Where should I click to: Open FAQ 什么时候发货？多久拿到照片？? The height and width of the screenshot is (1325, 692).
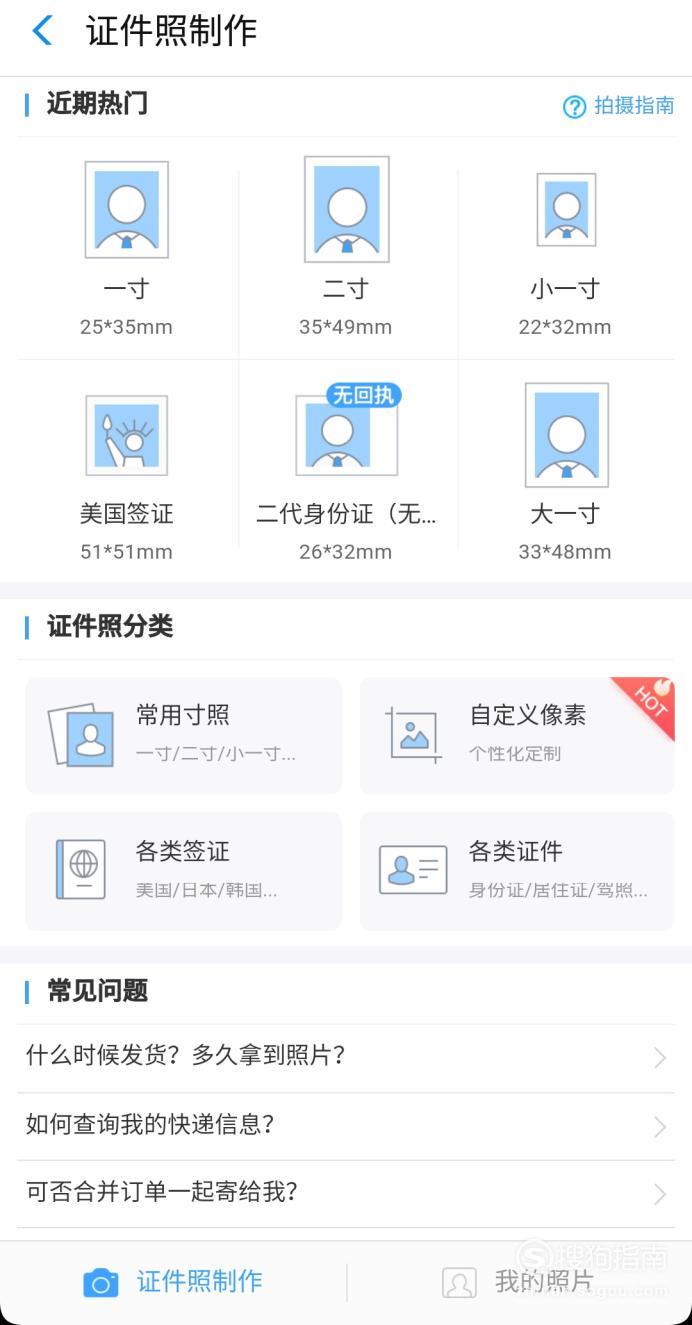(345, 1057)
